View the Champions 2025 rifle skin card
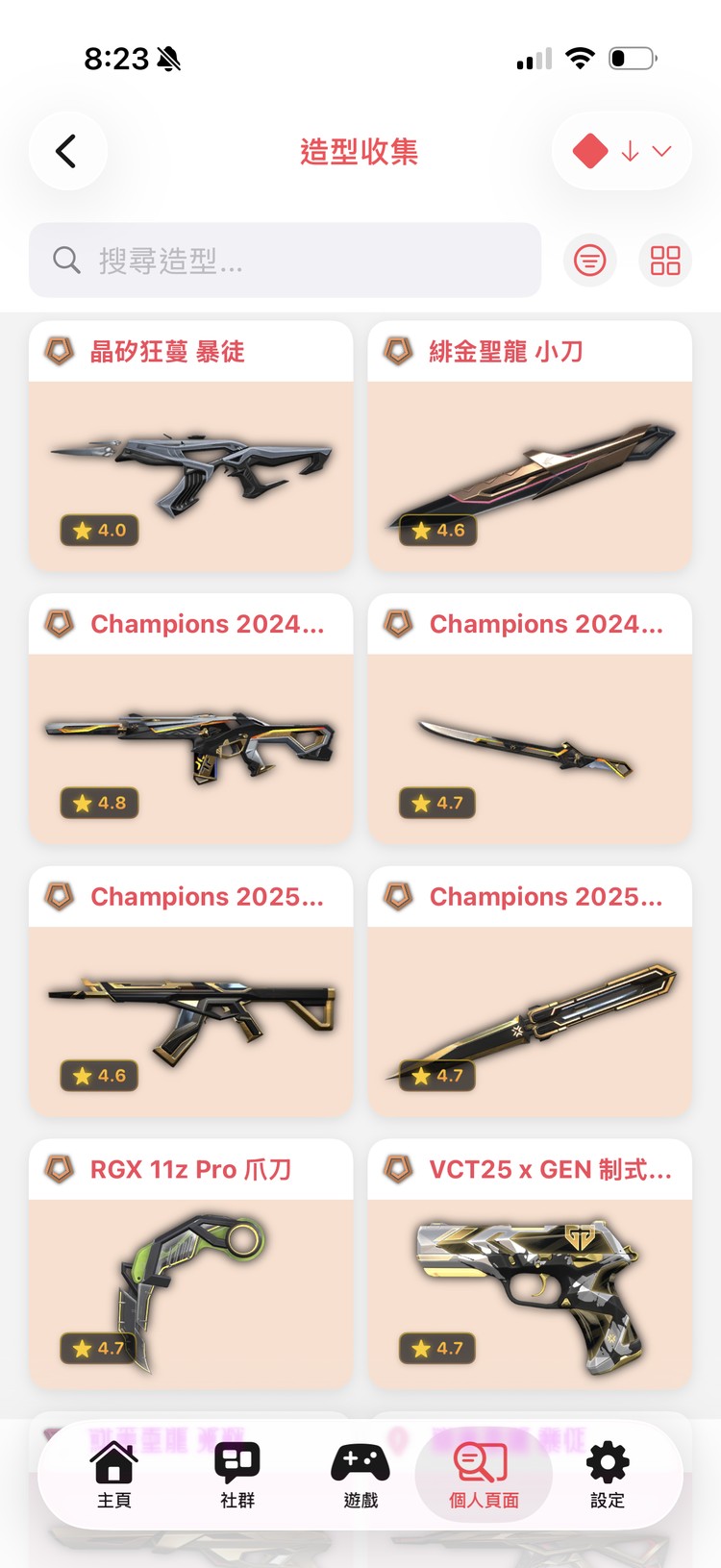The width and height of the screenshot is (721, 1568). point(191,992)
